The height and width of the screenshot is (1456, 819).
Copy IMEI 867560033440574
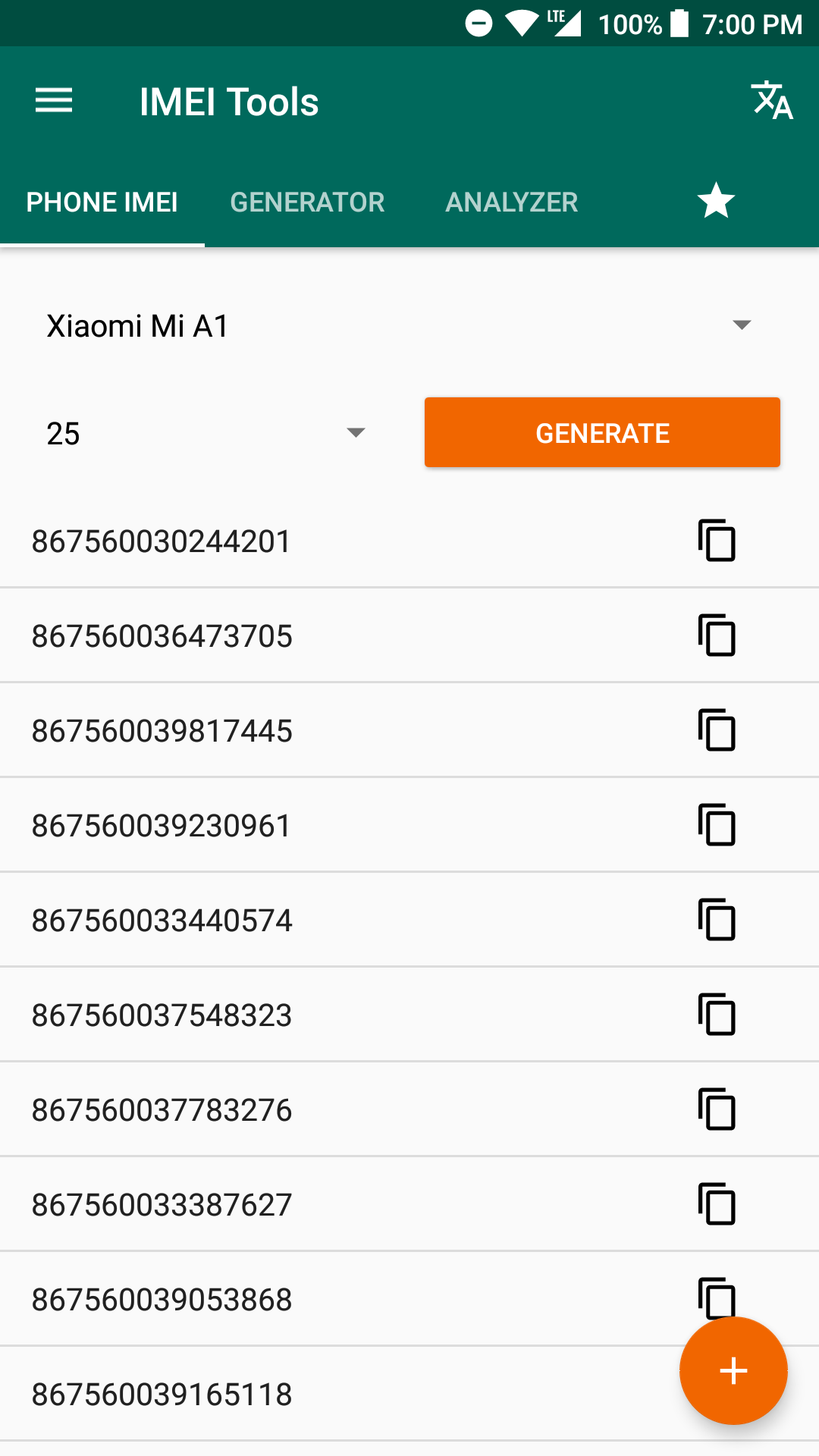coord(717,920)
